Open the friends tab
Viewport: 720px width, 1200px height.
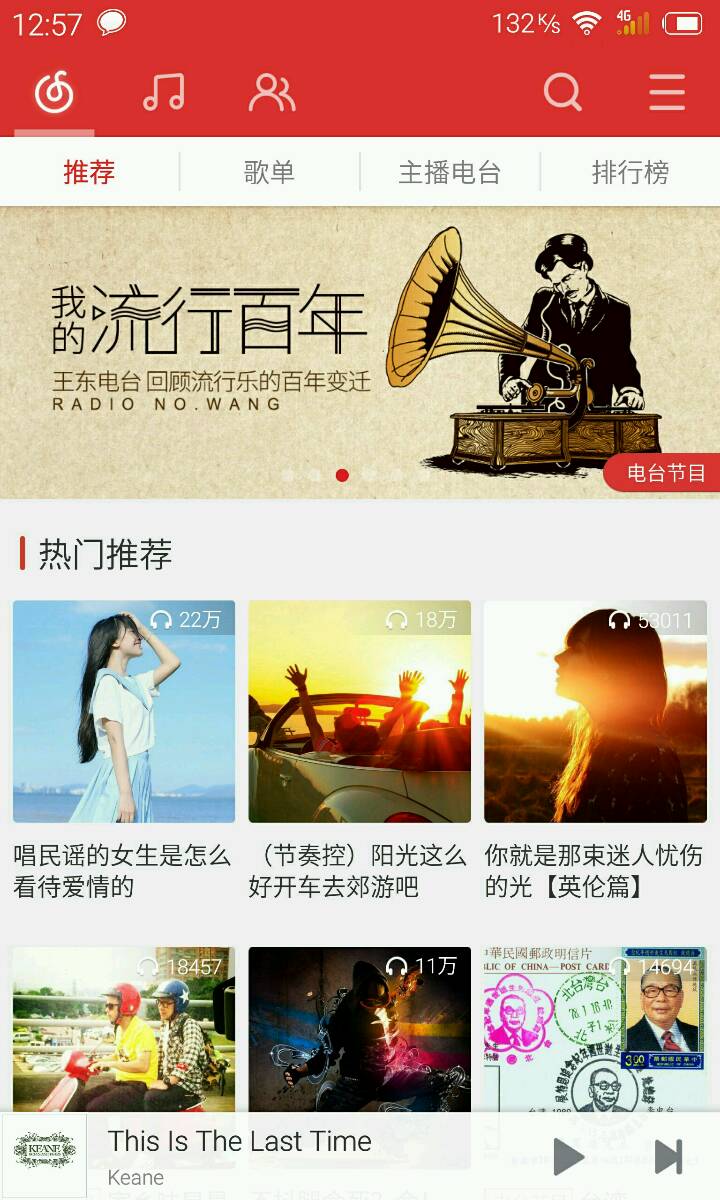coord(271,93)
